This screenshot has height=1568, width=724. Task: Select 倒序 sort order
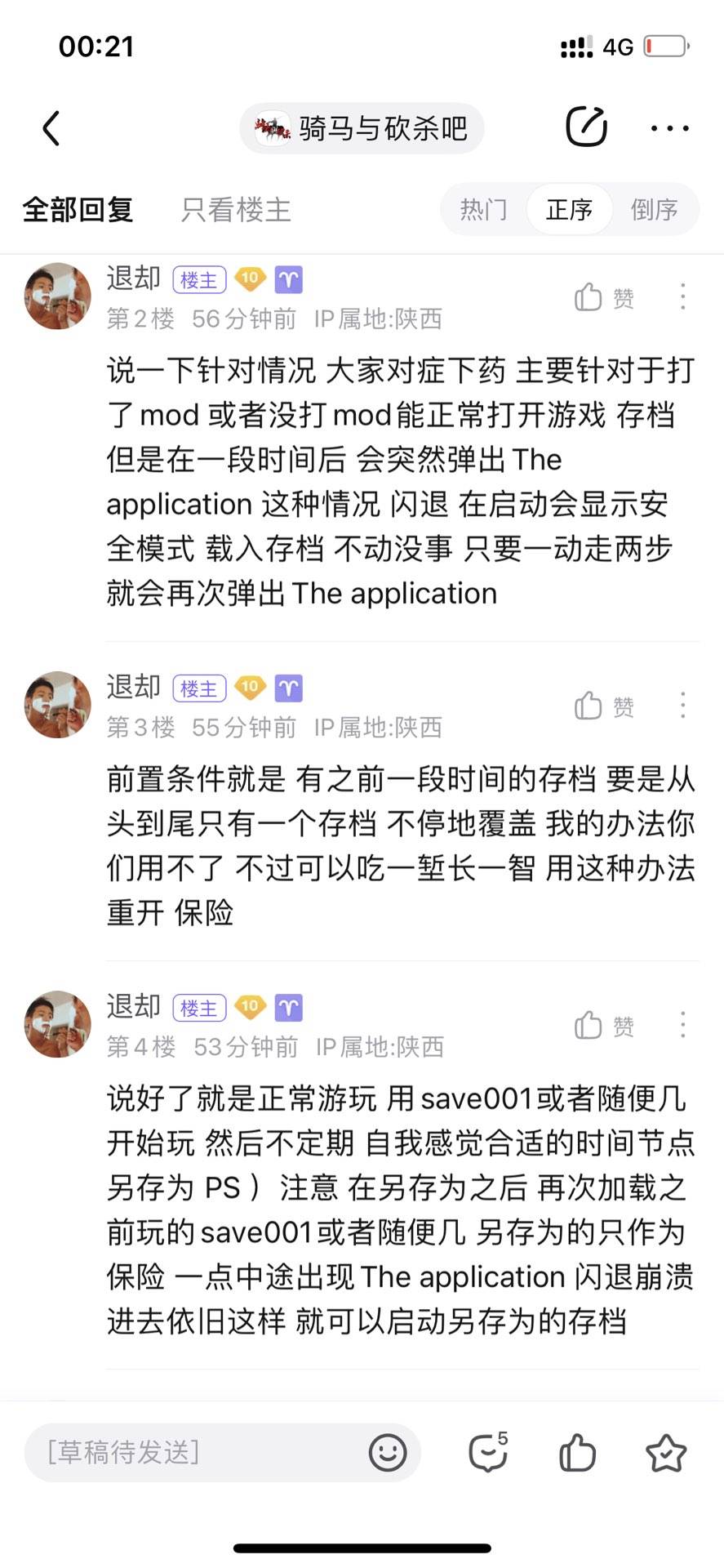[654, 210]
